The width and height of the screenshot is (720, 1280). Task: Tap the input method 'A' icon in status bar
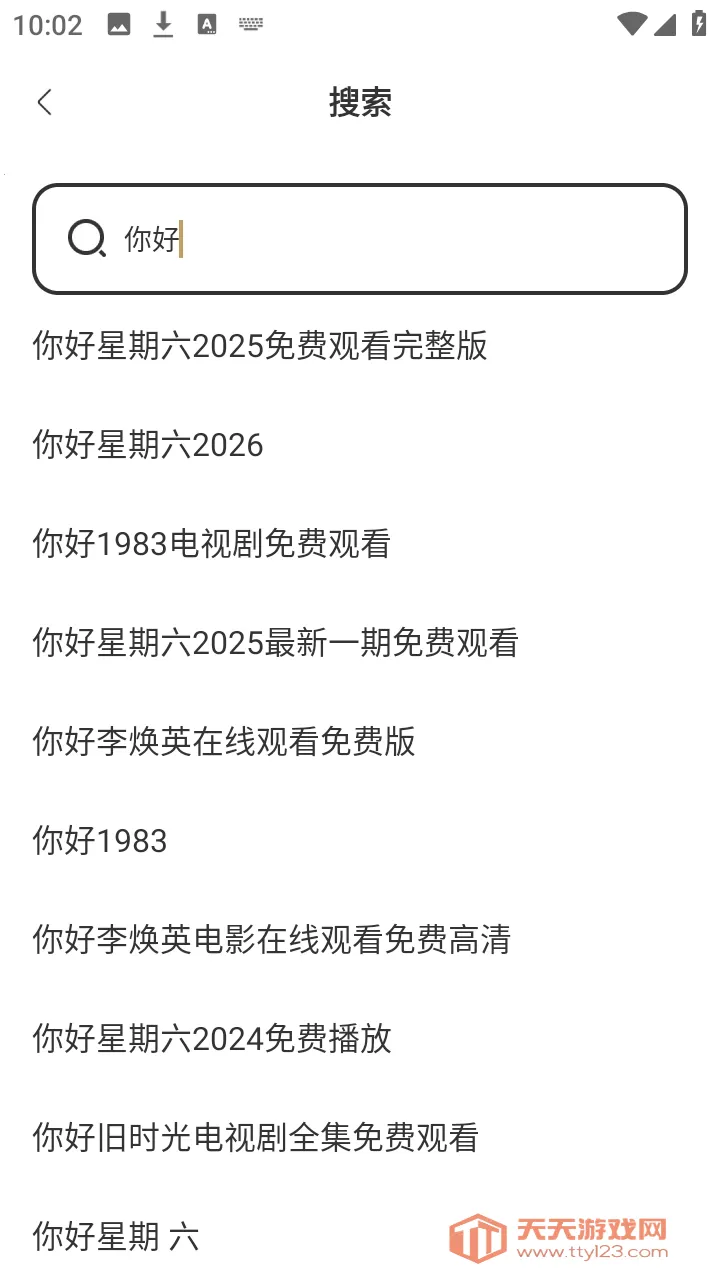coord(207,25)
